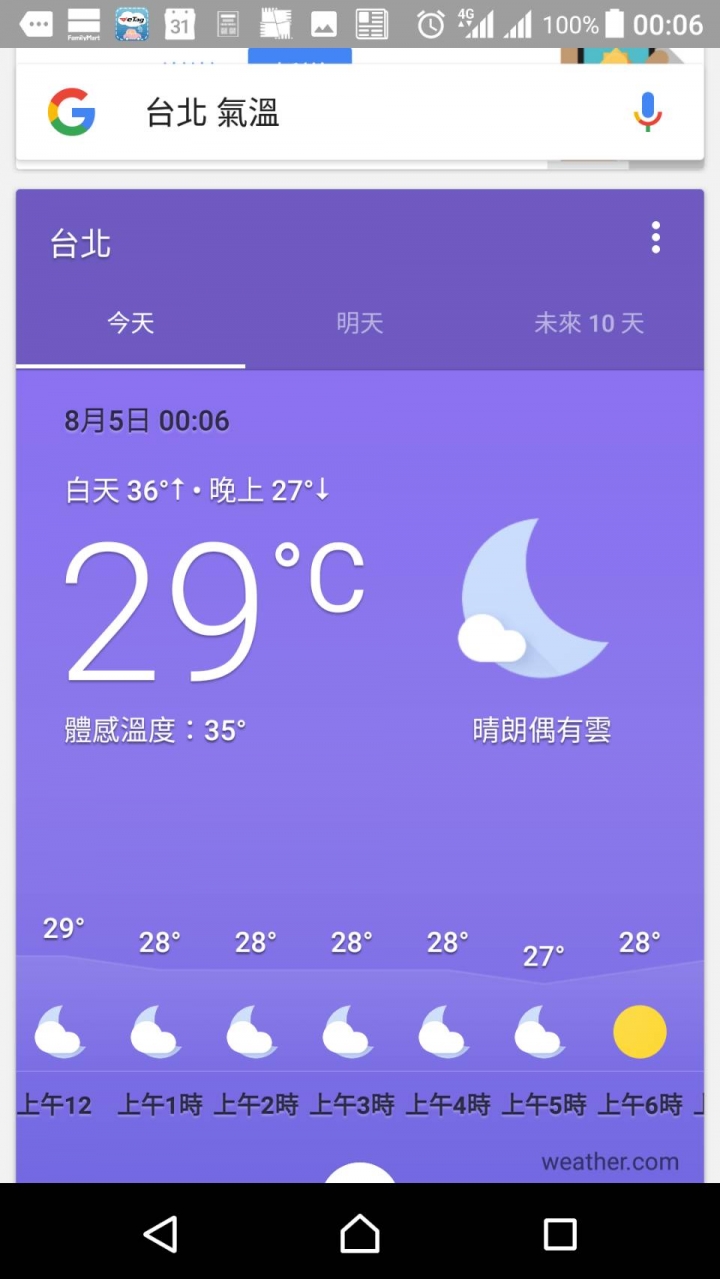
Task: Start voice search with the microphone
Action: [648, 112]
